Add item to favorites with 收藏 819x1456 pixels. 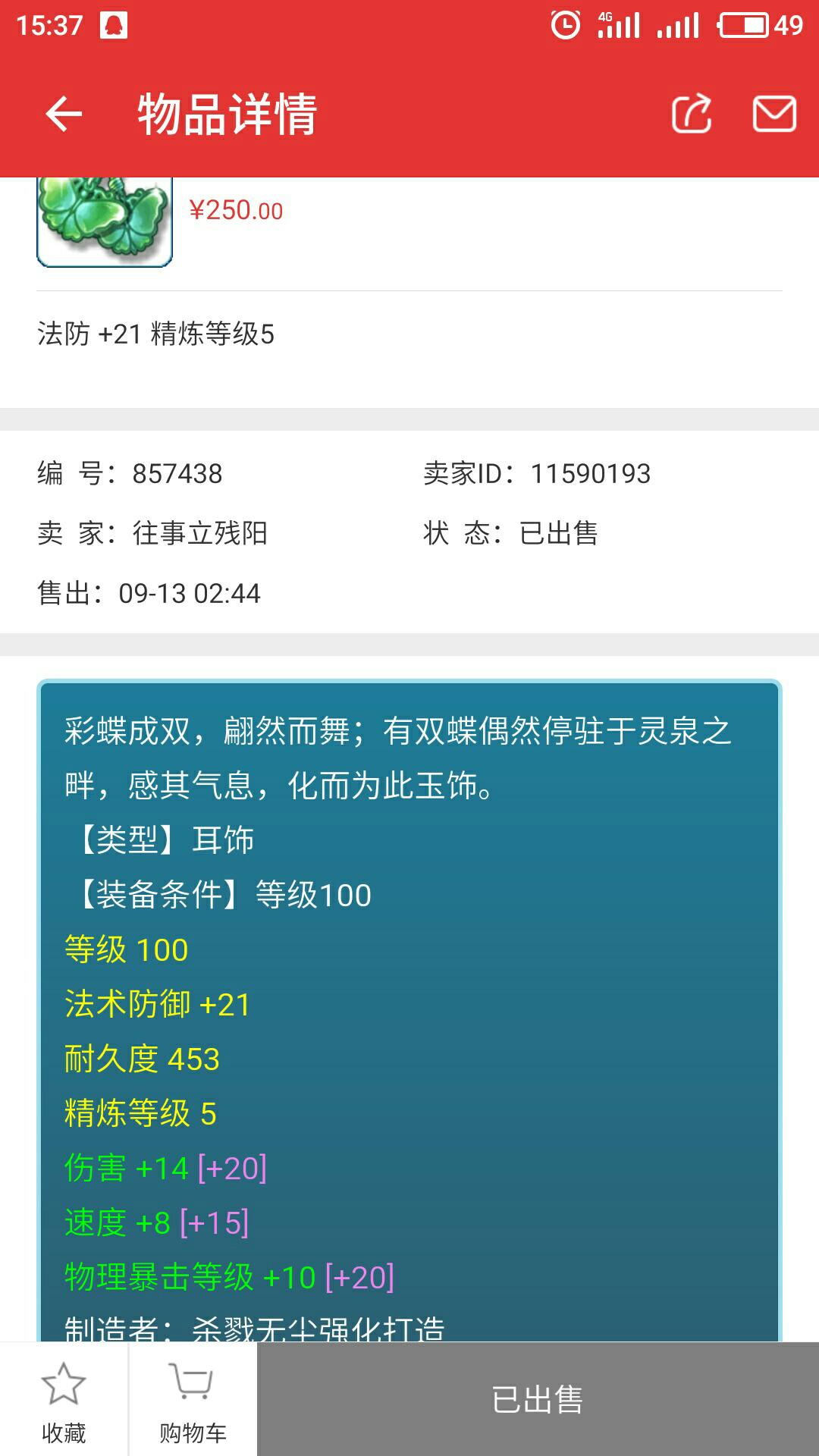(x=64, y=1400)
